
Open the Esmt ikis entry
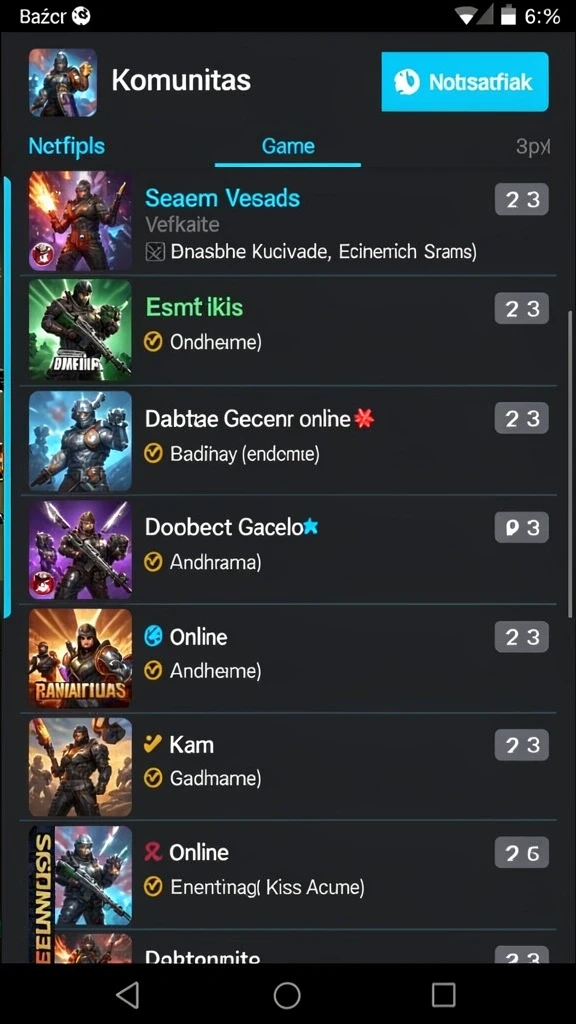(x=288, y=330)
